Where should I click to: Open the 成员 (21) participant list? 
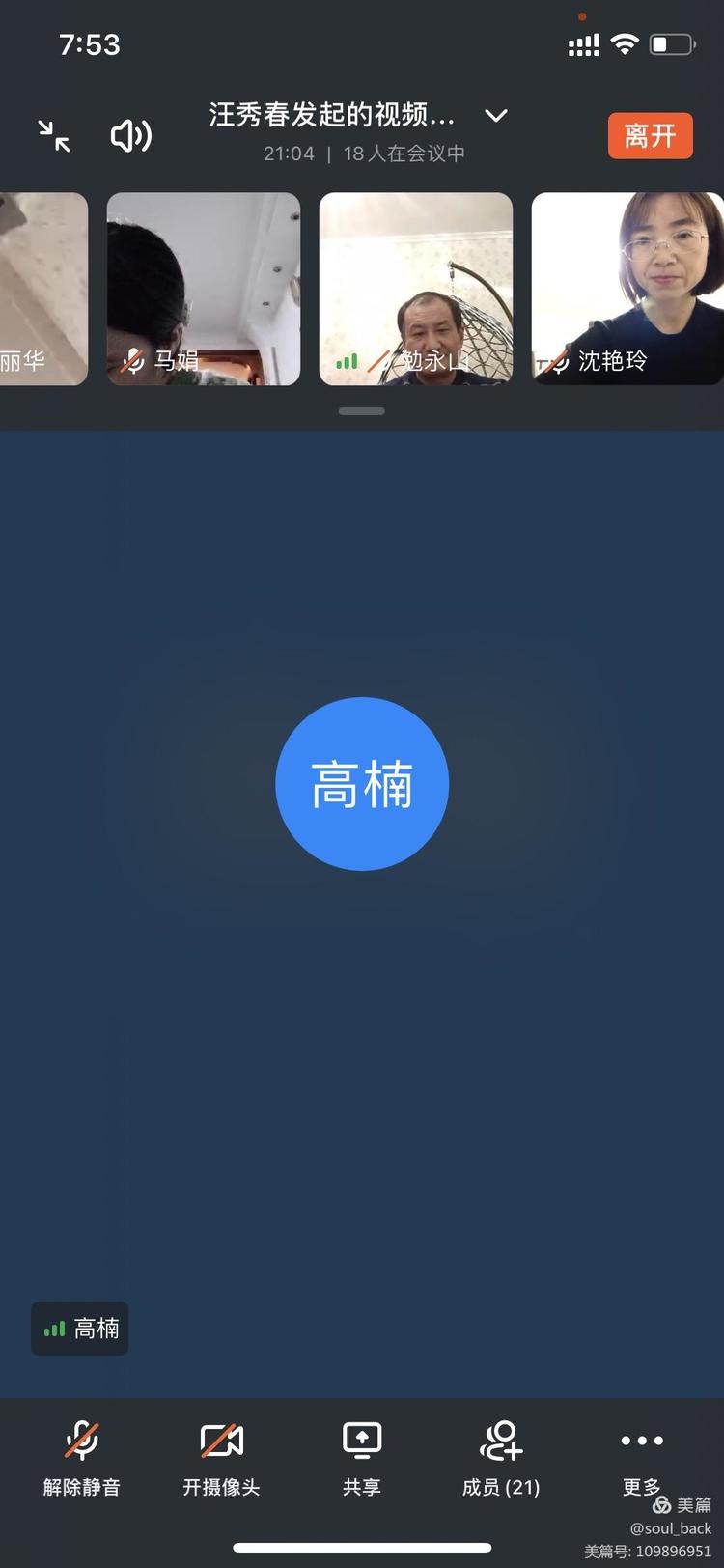click(501, 1457)
